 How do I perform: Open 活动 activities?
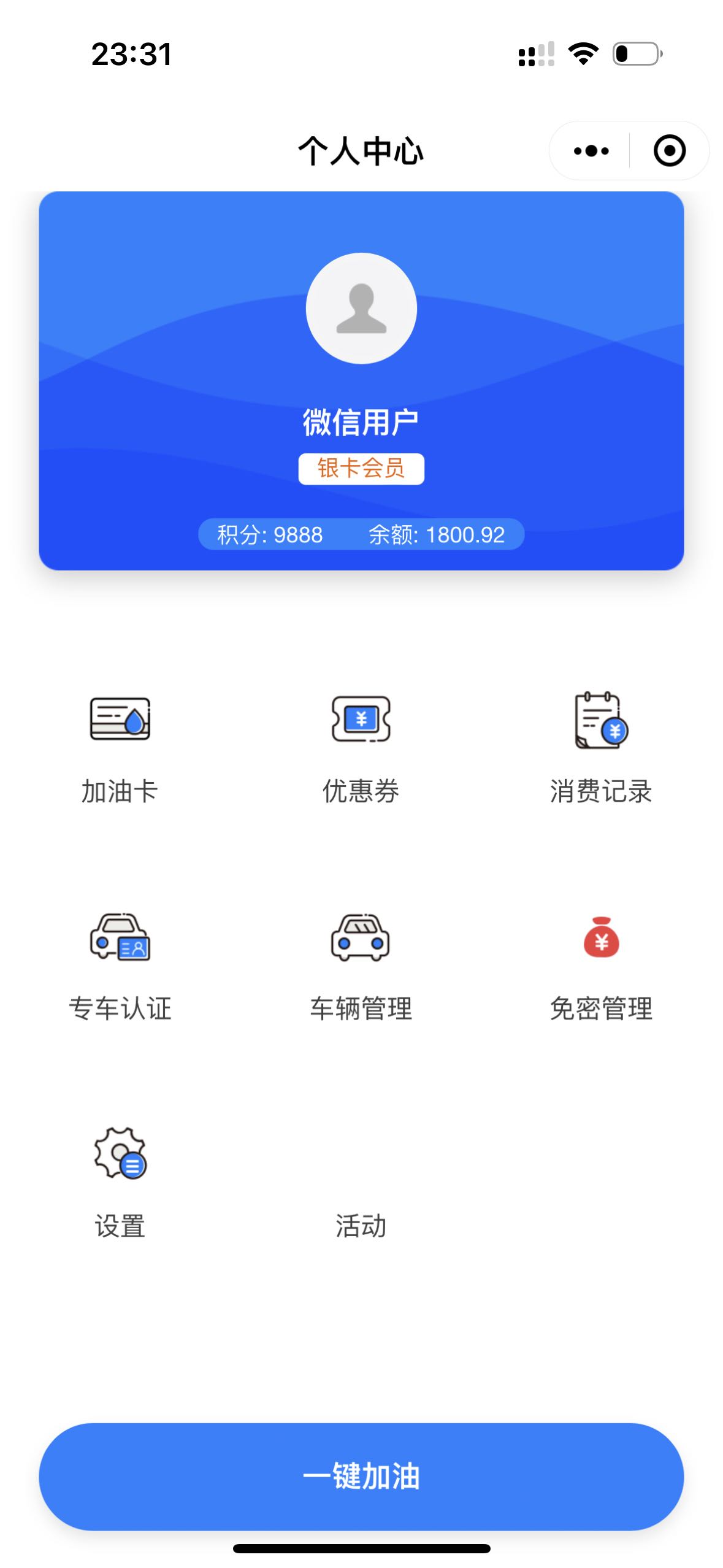coord(361,1226)
